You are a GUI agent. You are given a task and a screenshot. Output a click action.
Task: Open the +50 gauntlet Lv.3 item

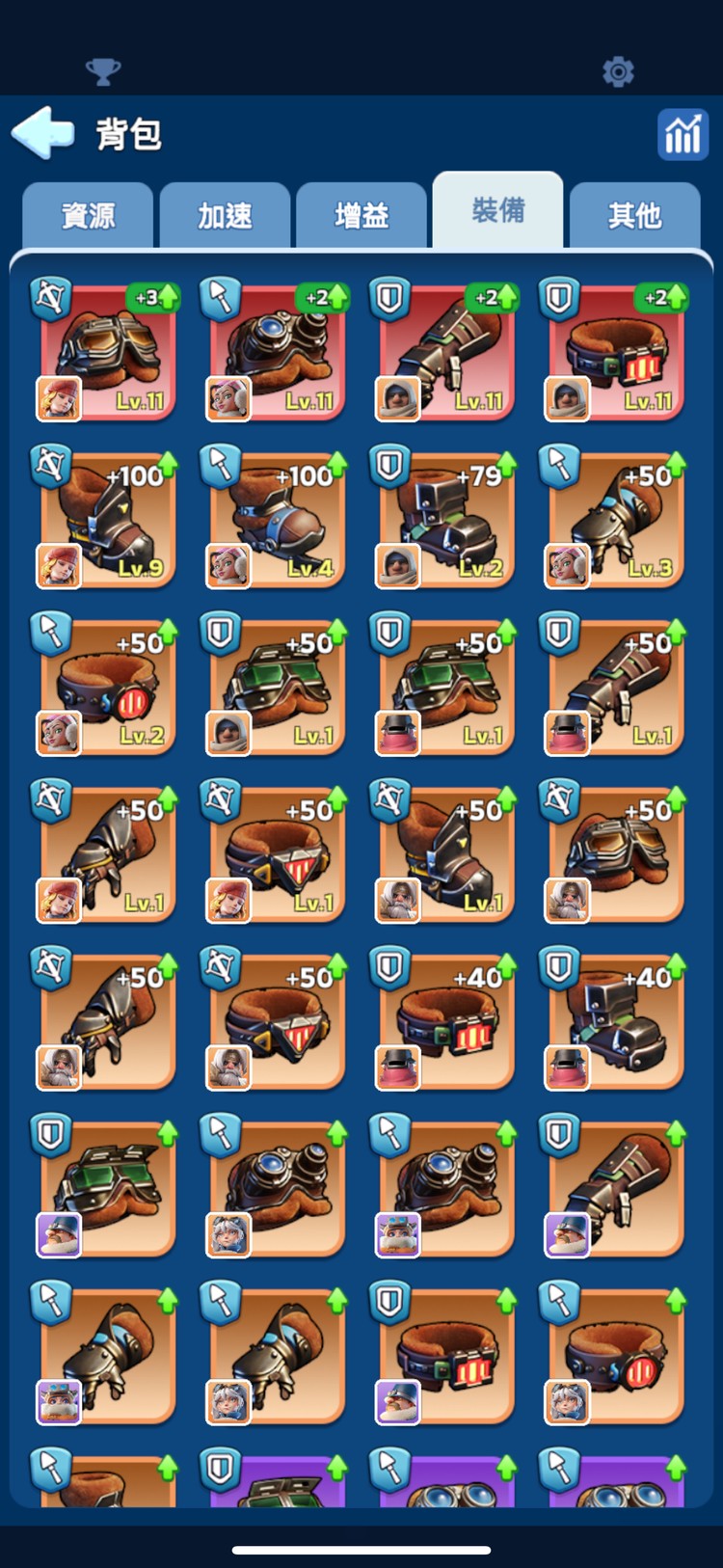[x=616, y=520]
